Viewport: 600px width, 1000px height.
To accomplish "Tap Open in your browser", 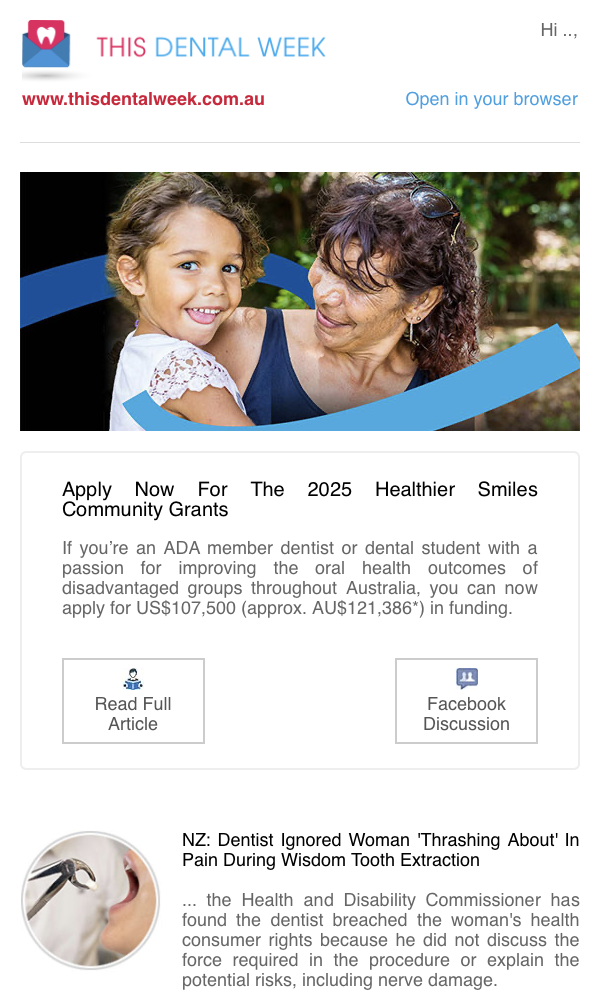I will (x=492, y=99).
